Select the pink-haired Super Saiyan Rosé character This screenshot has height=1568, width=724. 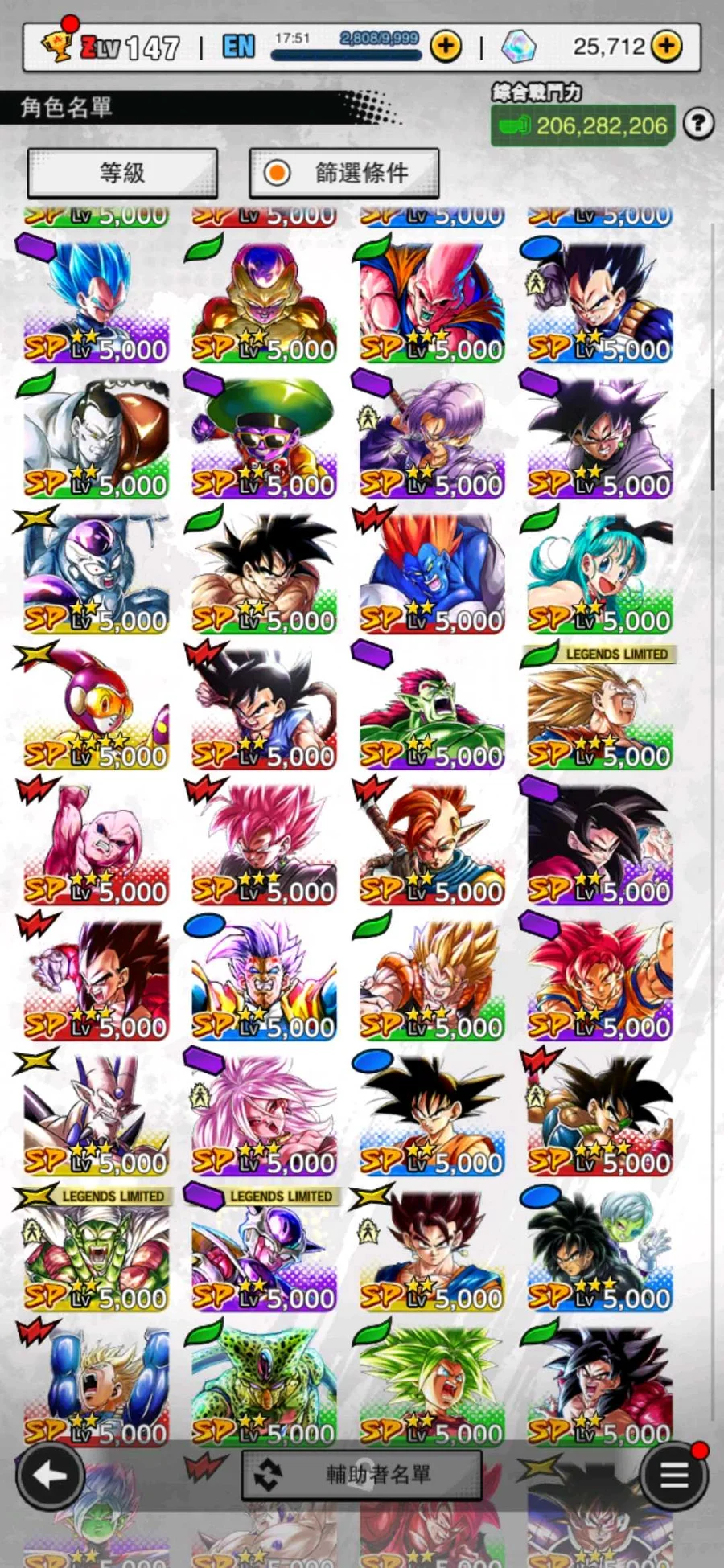[264, 843]
